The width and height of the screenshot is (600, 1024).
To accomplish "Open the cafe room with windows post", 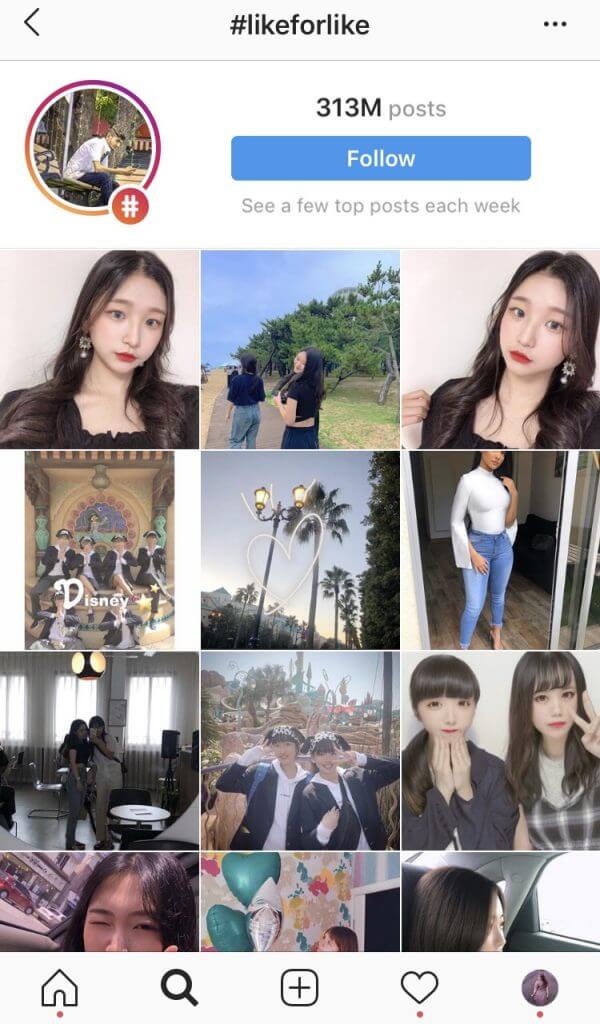I will pos(99,751).
